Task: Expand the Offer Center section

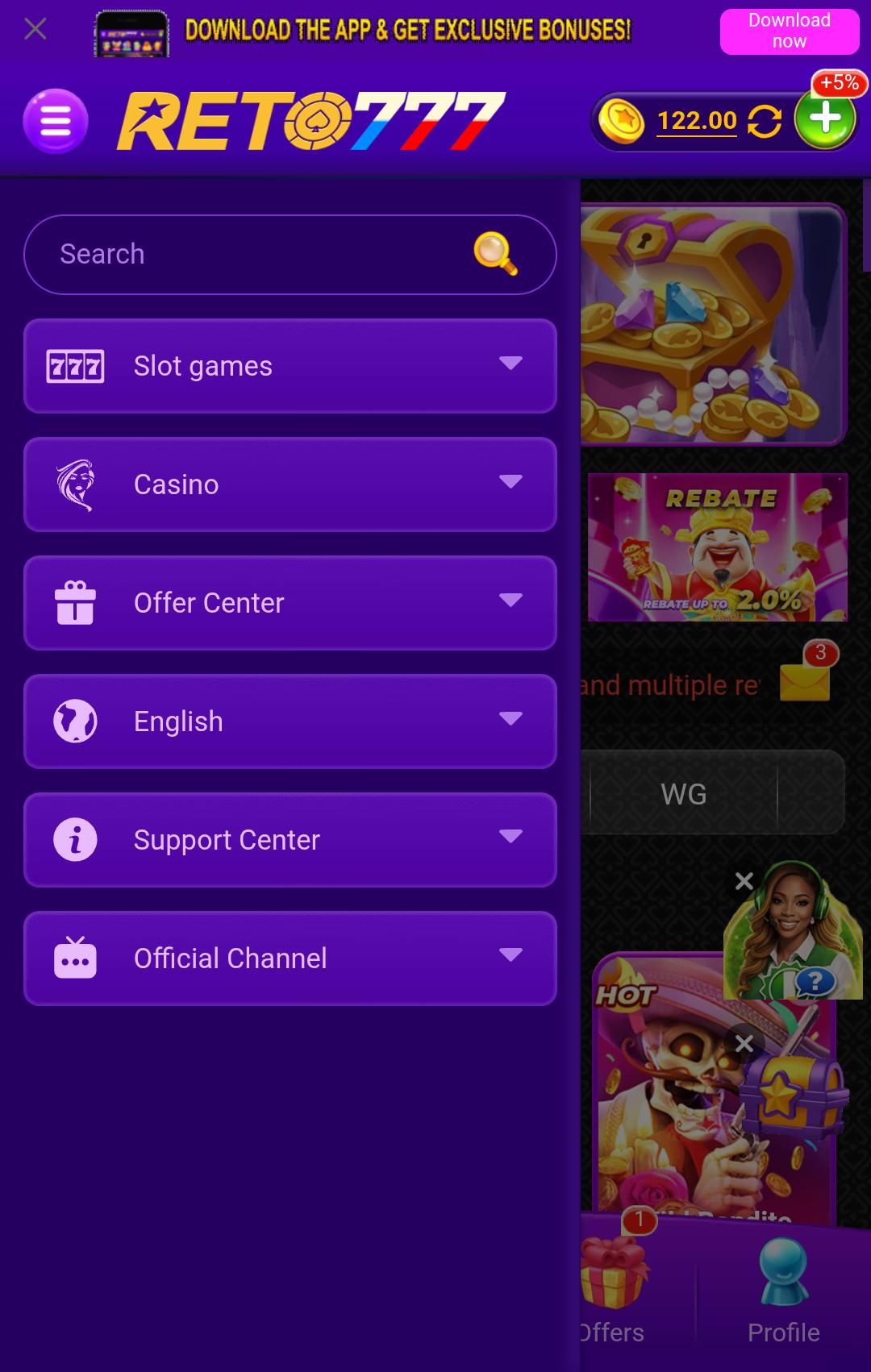Action: tap(290, 603)
